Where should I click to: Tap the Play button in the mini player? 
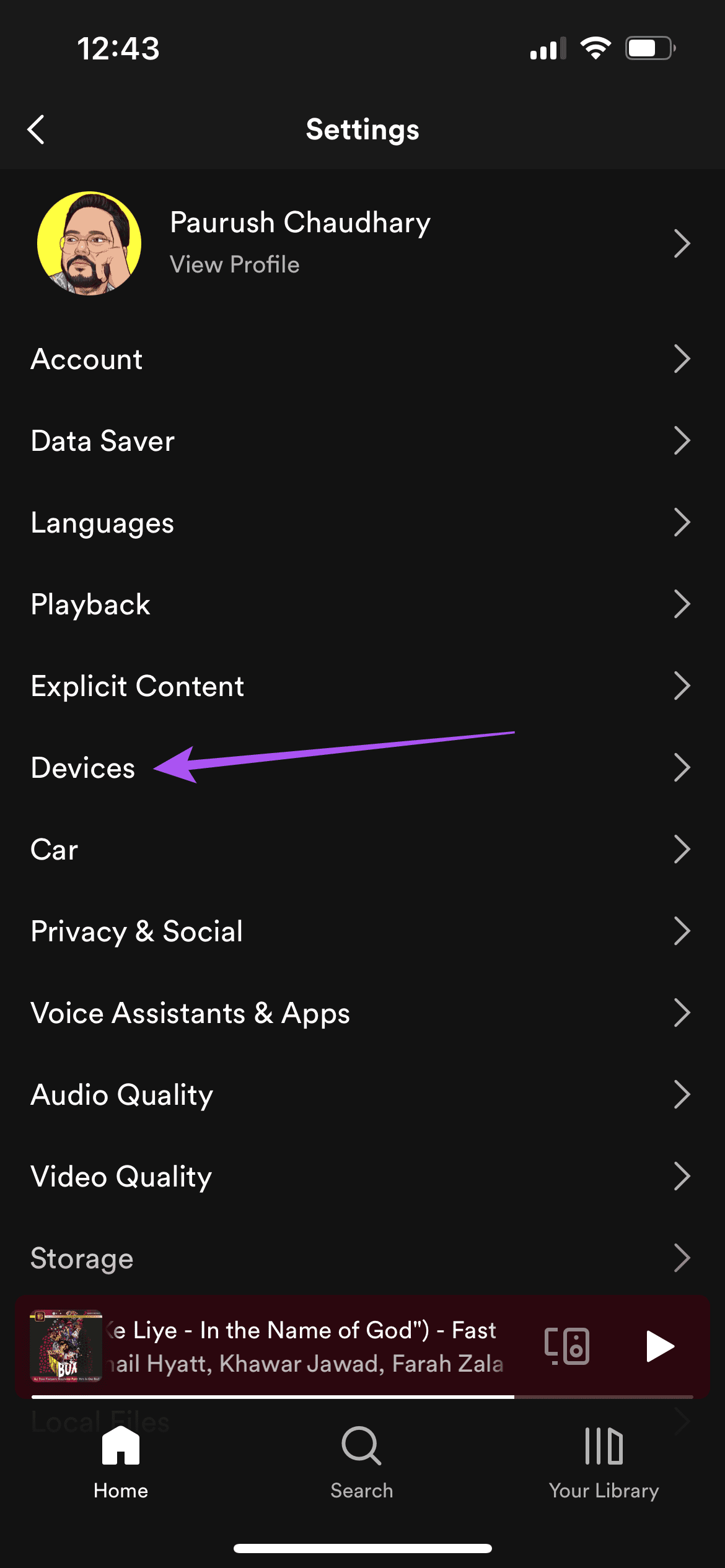click(659, 1345)
